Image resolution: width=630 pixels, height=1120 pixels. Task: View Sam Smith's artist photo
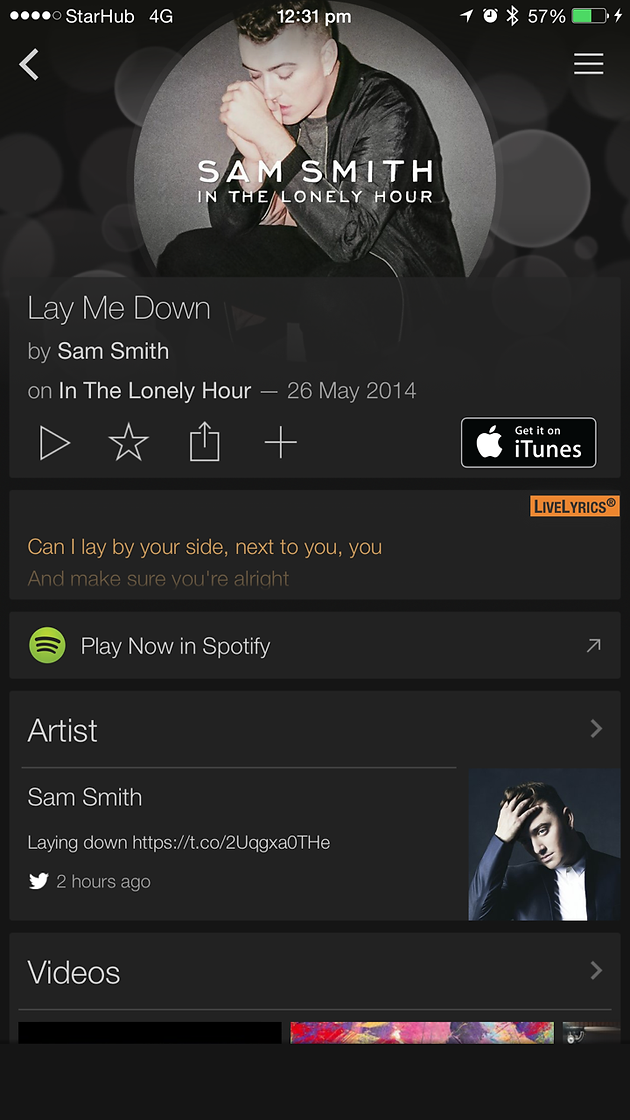(544, 844)
